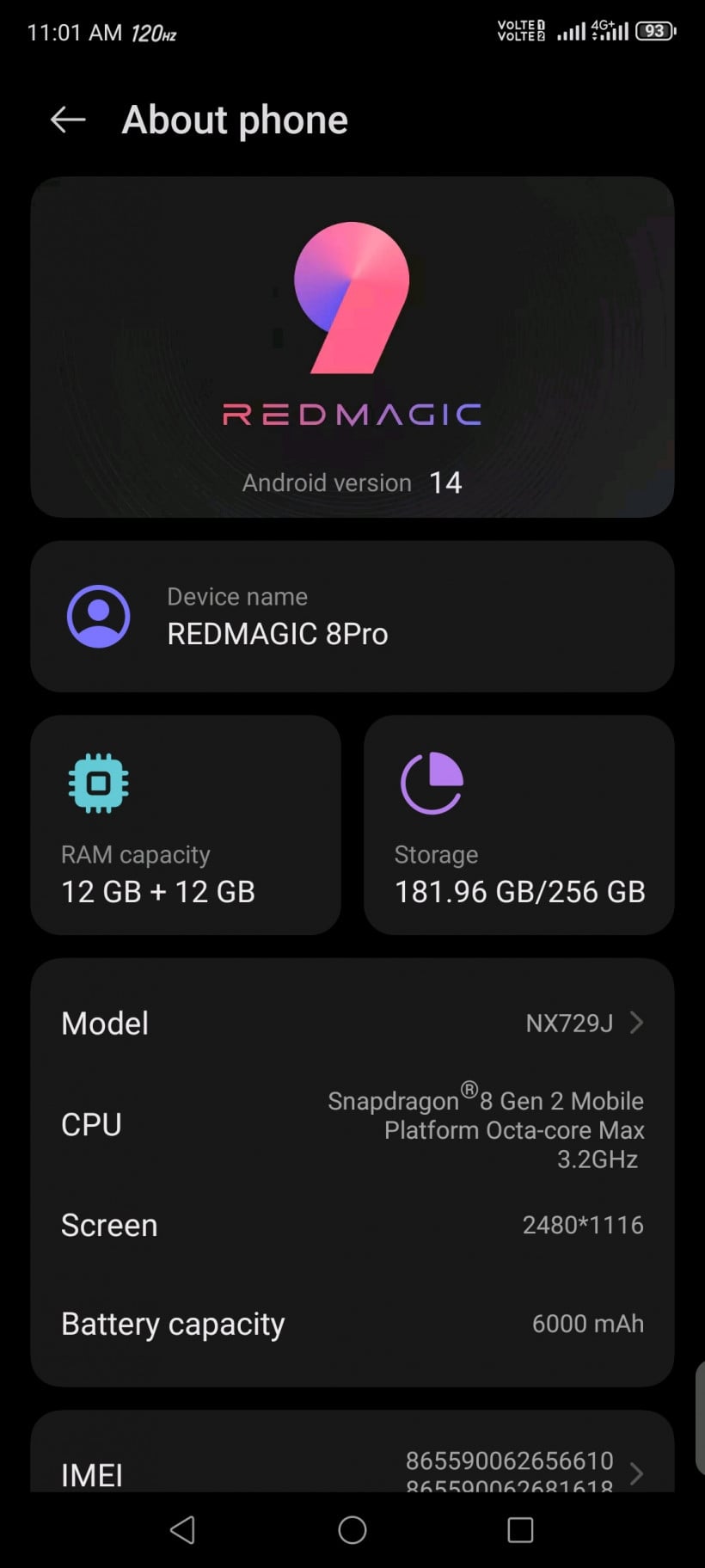This screenshot has width=705, height=1568.
Task: Open recent apps from navigation bar
Action: 520,1529
